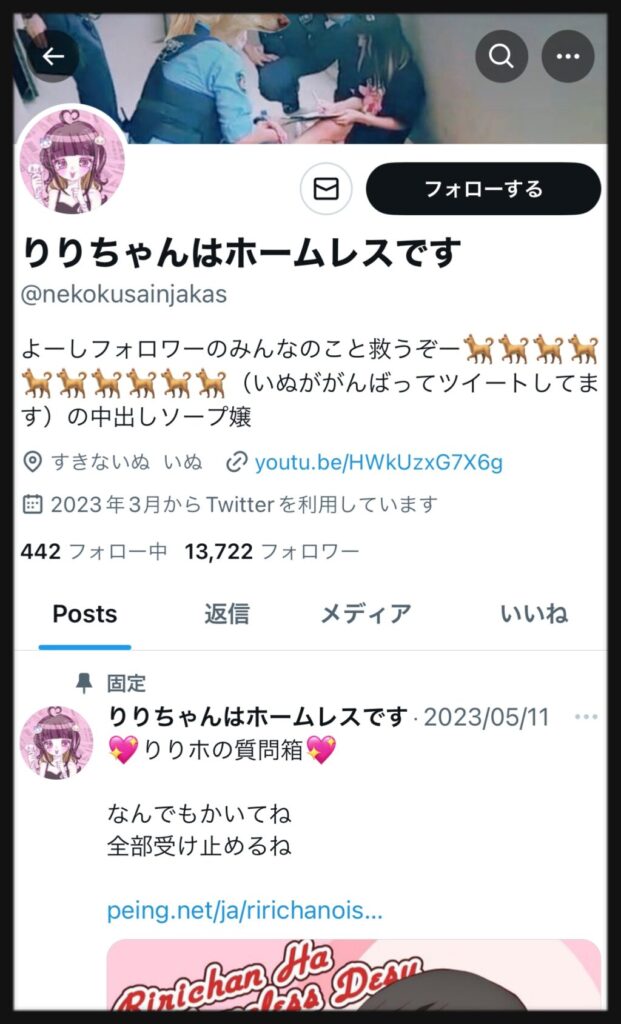View the 13,722 フォロワー followers list
621x1024 pixels.
(x=271, y=551)
